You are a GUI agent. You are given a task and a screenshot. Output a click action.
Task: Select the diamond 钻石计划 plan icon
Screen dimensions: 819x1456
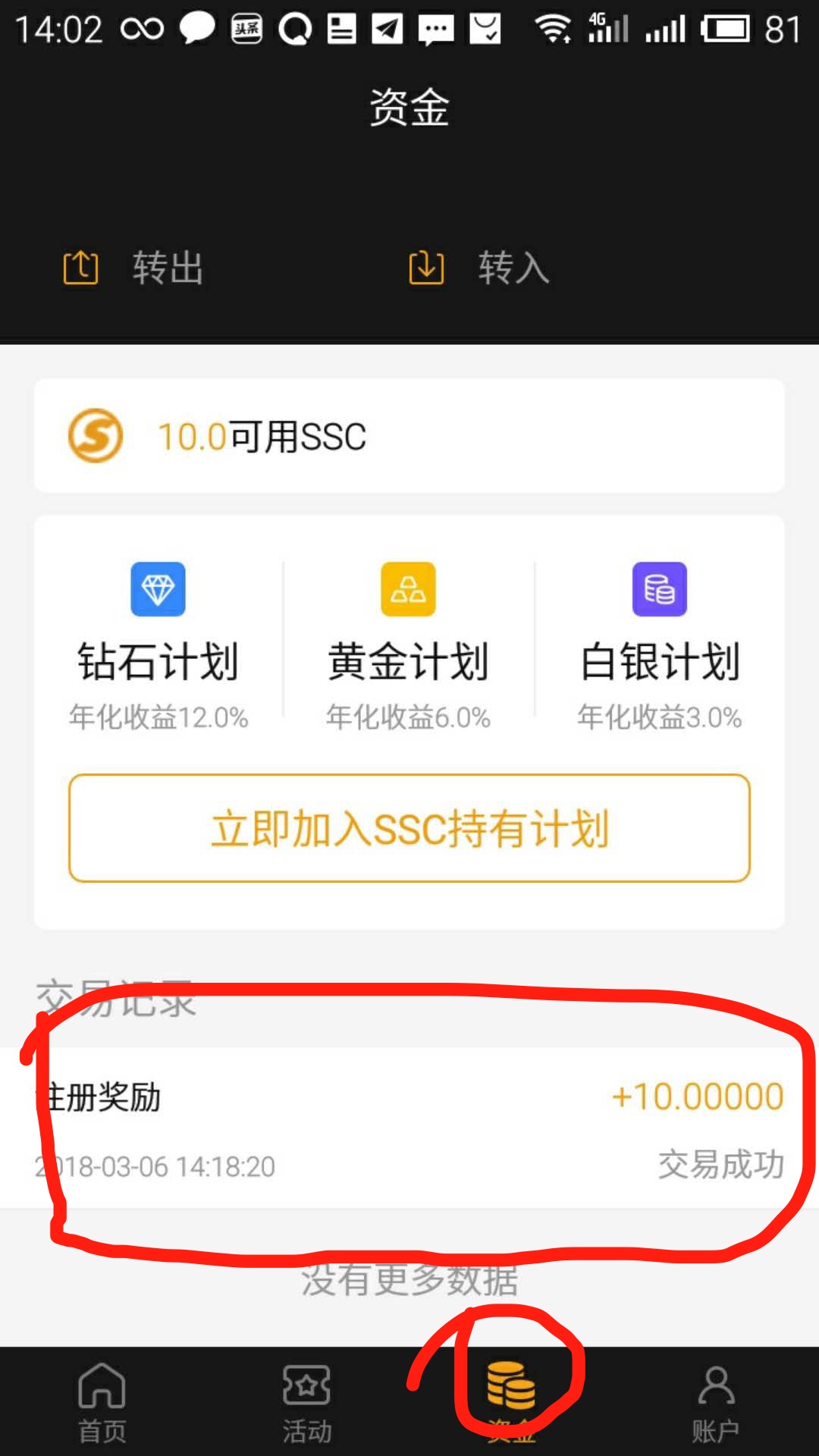tap(157, 590)
